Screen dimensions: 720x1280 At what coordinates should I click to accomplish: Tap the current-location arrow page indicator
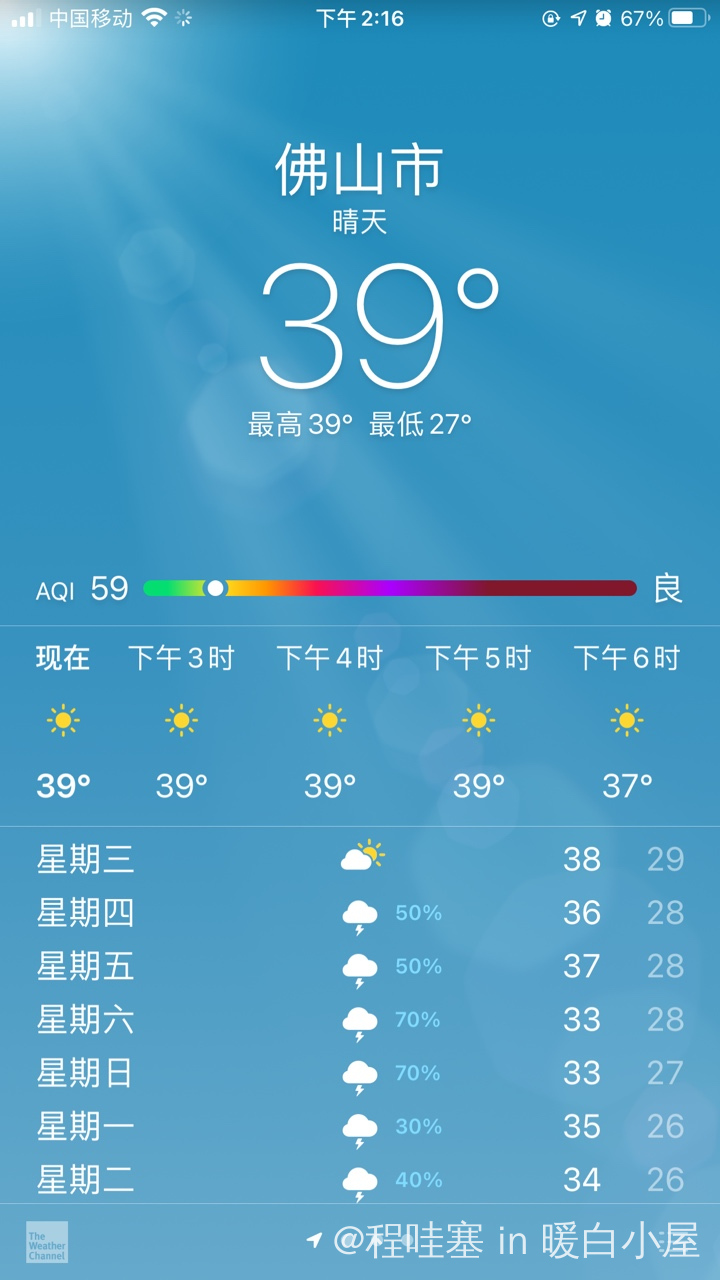[314, 1241]
